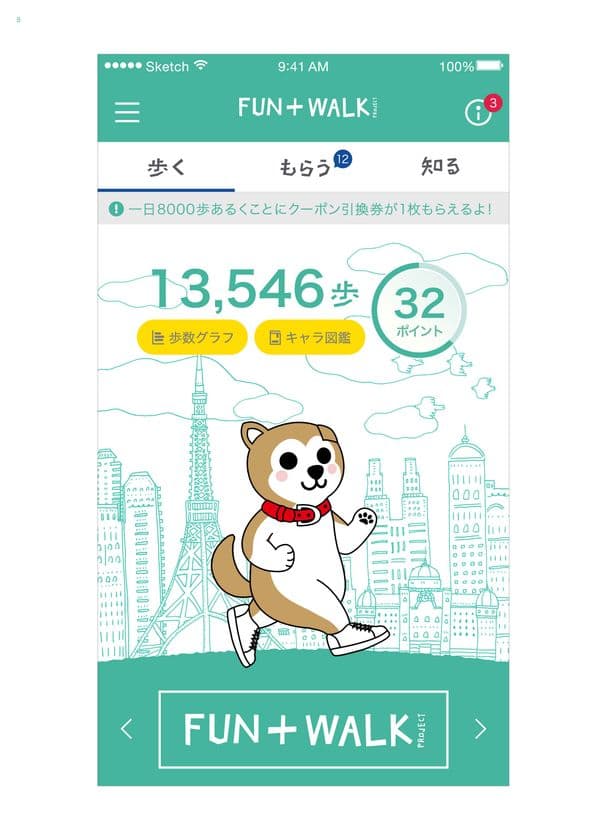607x840 pixels.
Task: Switch to the 知る tab
Action: [440, 167]
